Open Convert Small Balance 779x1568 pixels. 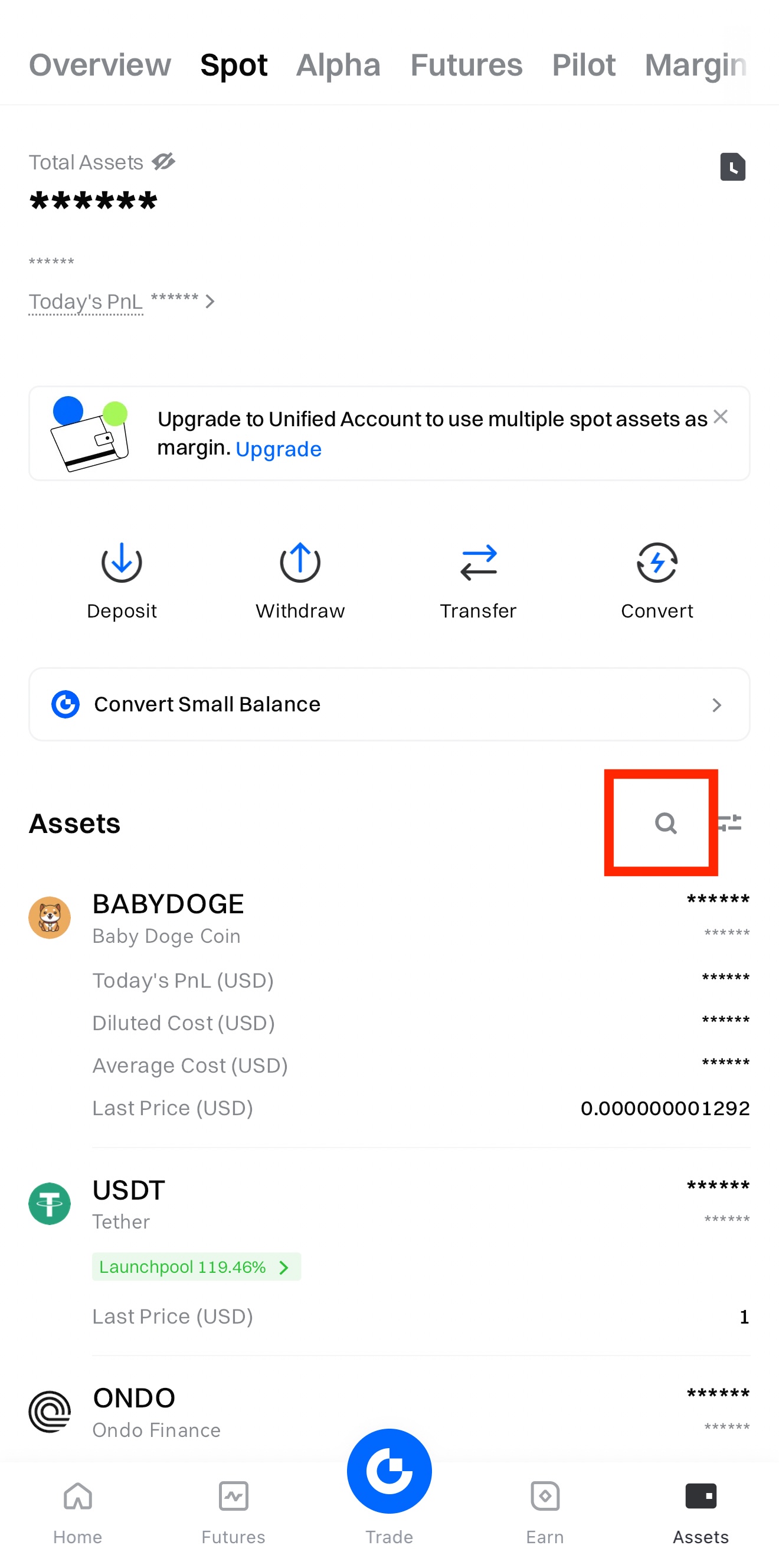point(390,704)
